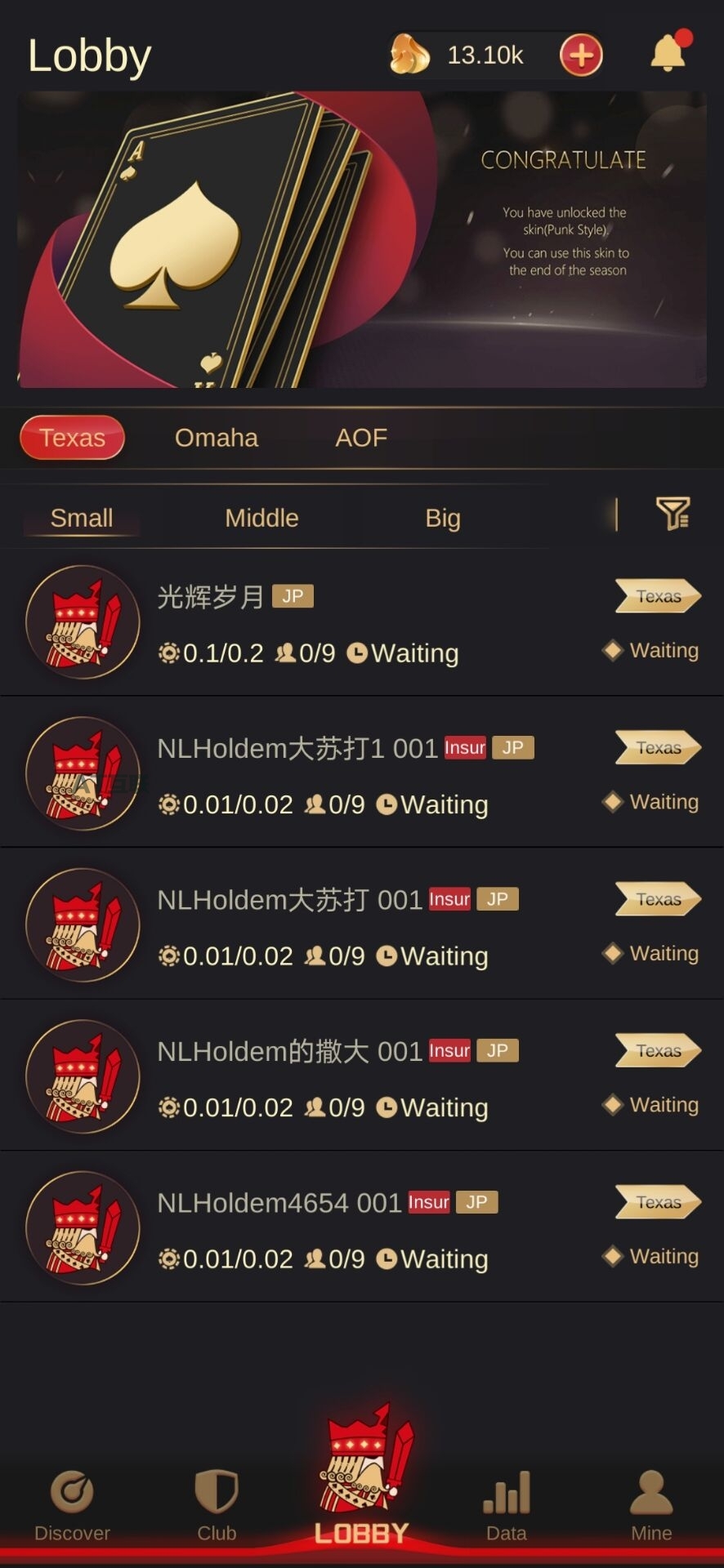This screenshot has height=1568, width=724.
Task: Switch to the Omaha game tab
Action: point(217,438)
